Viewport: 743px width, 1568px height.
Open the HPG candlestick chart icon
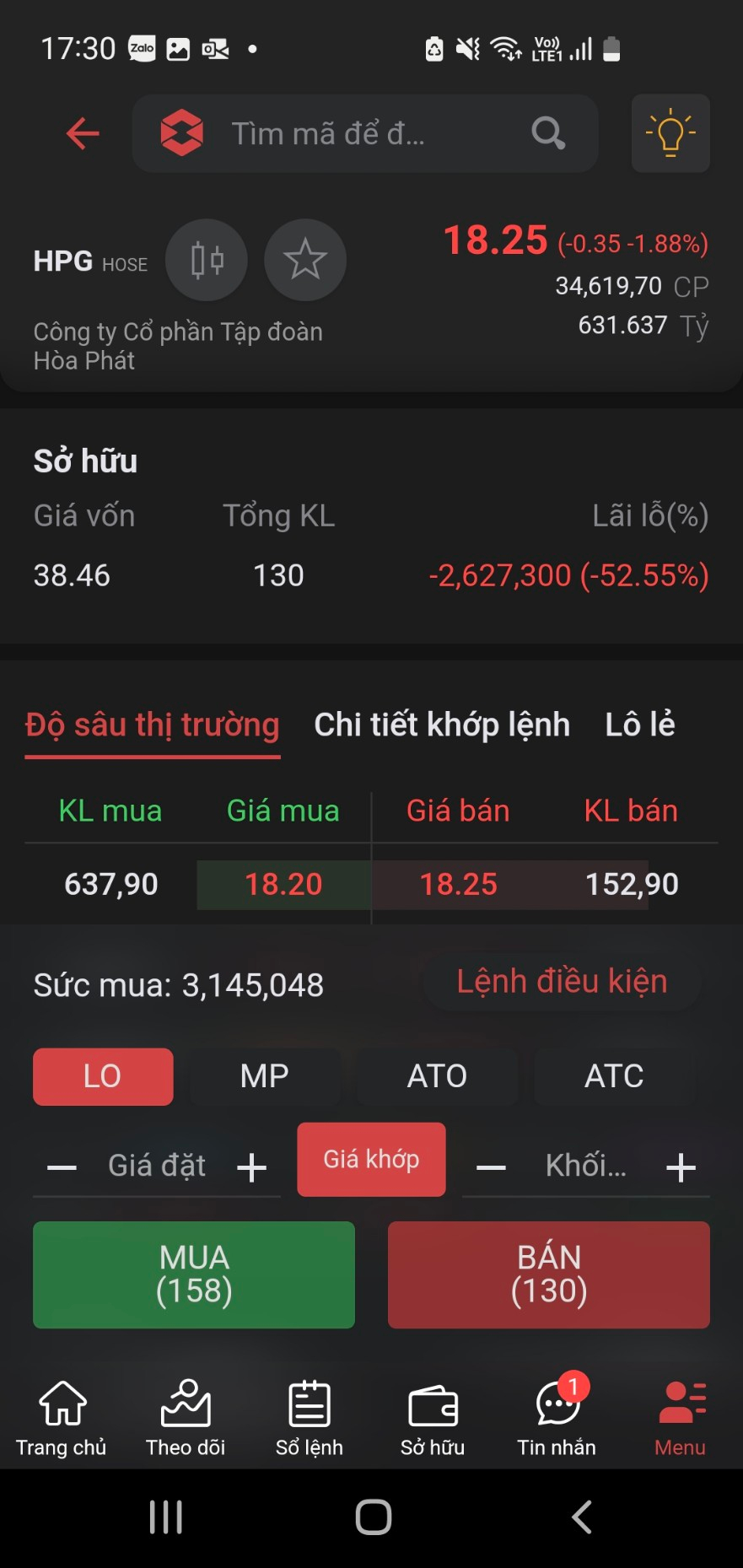[207, 260]
